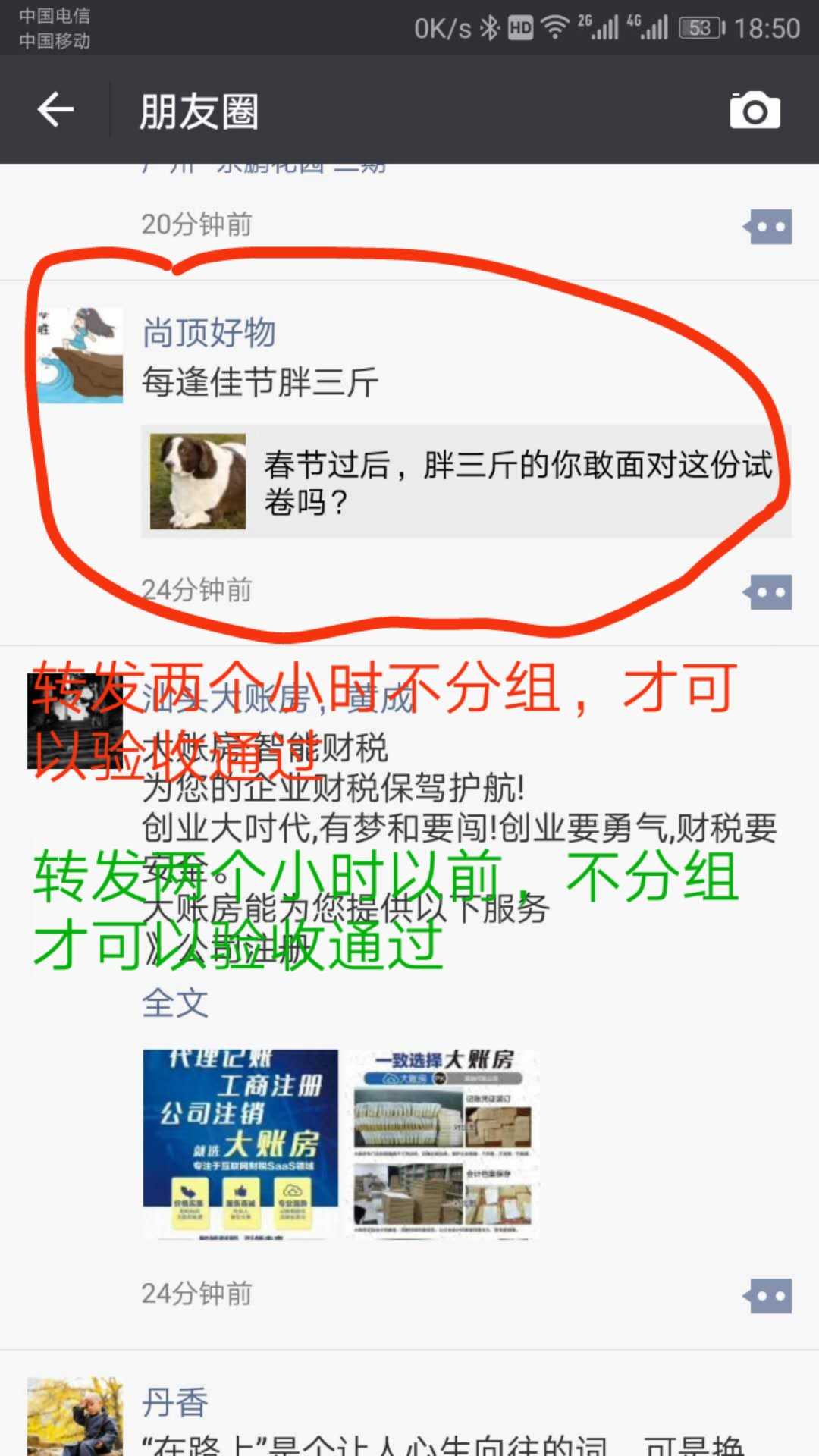
Task: Tap 尚顶好物's avatar picture
Action: pos(80,355)
